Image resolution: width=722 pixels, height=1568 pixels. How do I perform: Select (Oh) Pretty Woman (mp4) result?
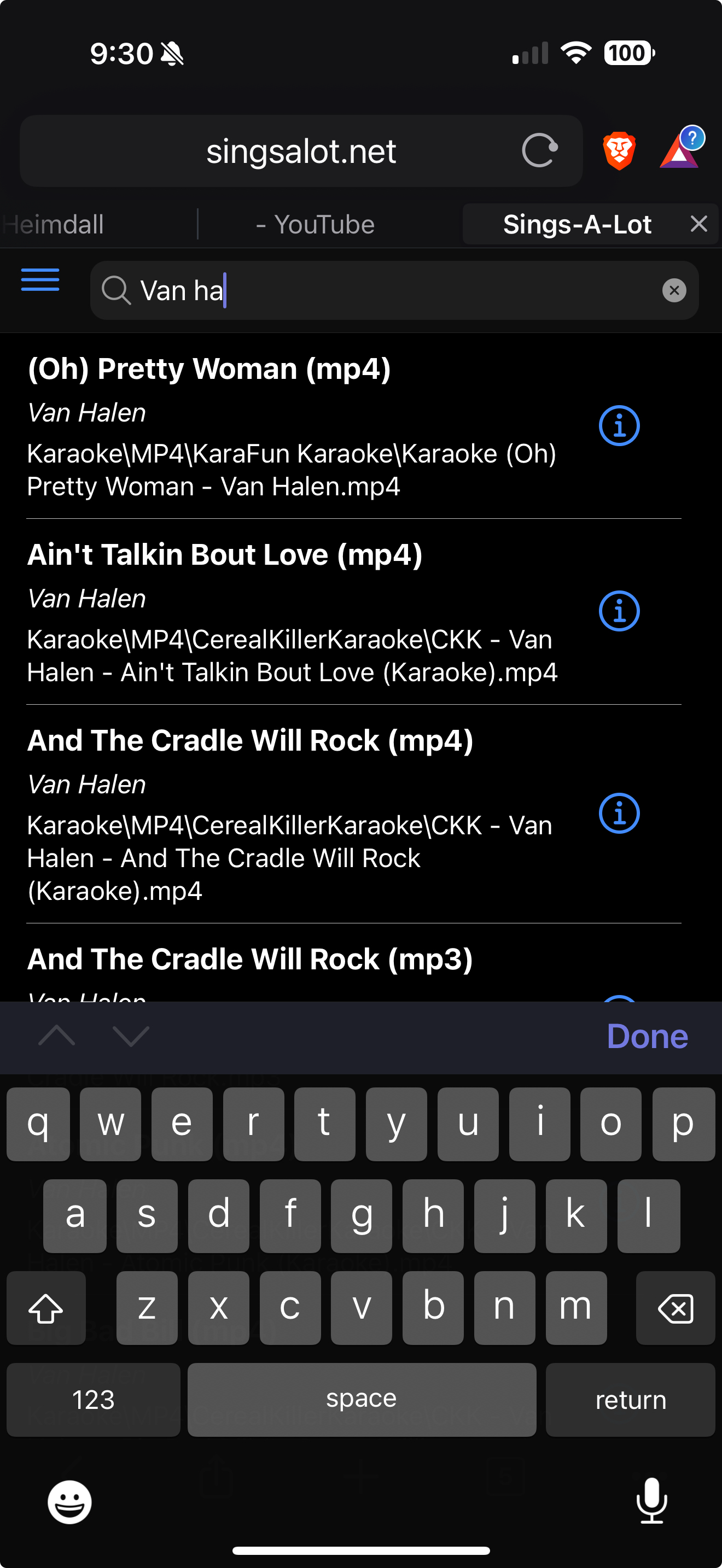[x=292, y=426]
